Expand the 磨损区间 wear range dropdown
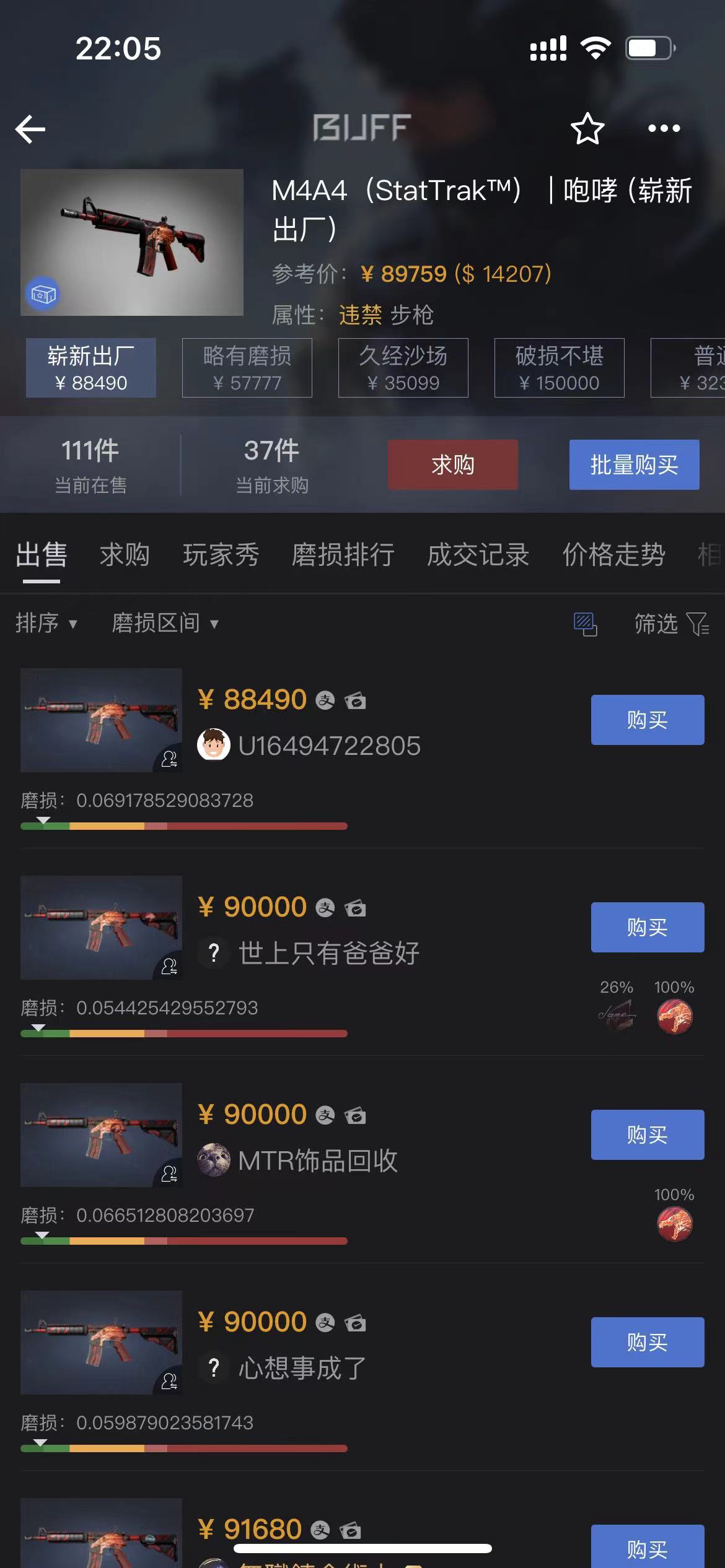The image size is (725, 1568). pos(165,623)
